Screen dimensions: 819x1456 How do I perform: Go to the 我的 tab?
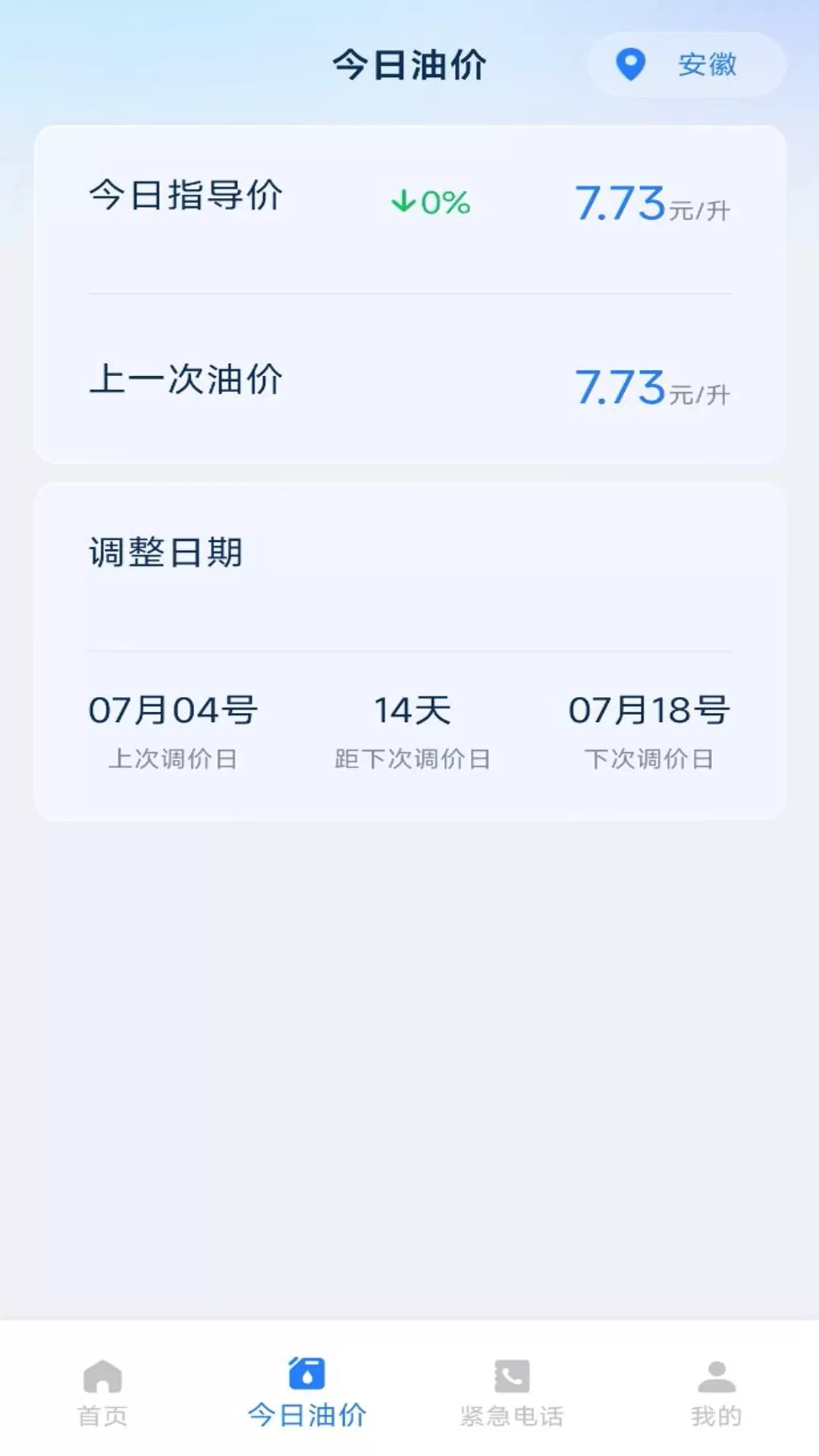coord(717,1392)
